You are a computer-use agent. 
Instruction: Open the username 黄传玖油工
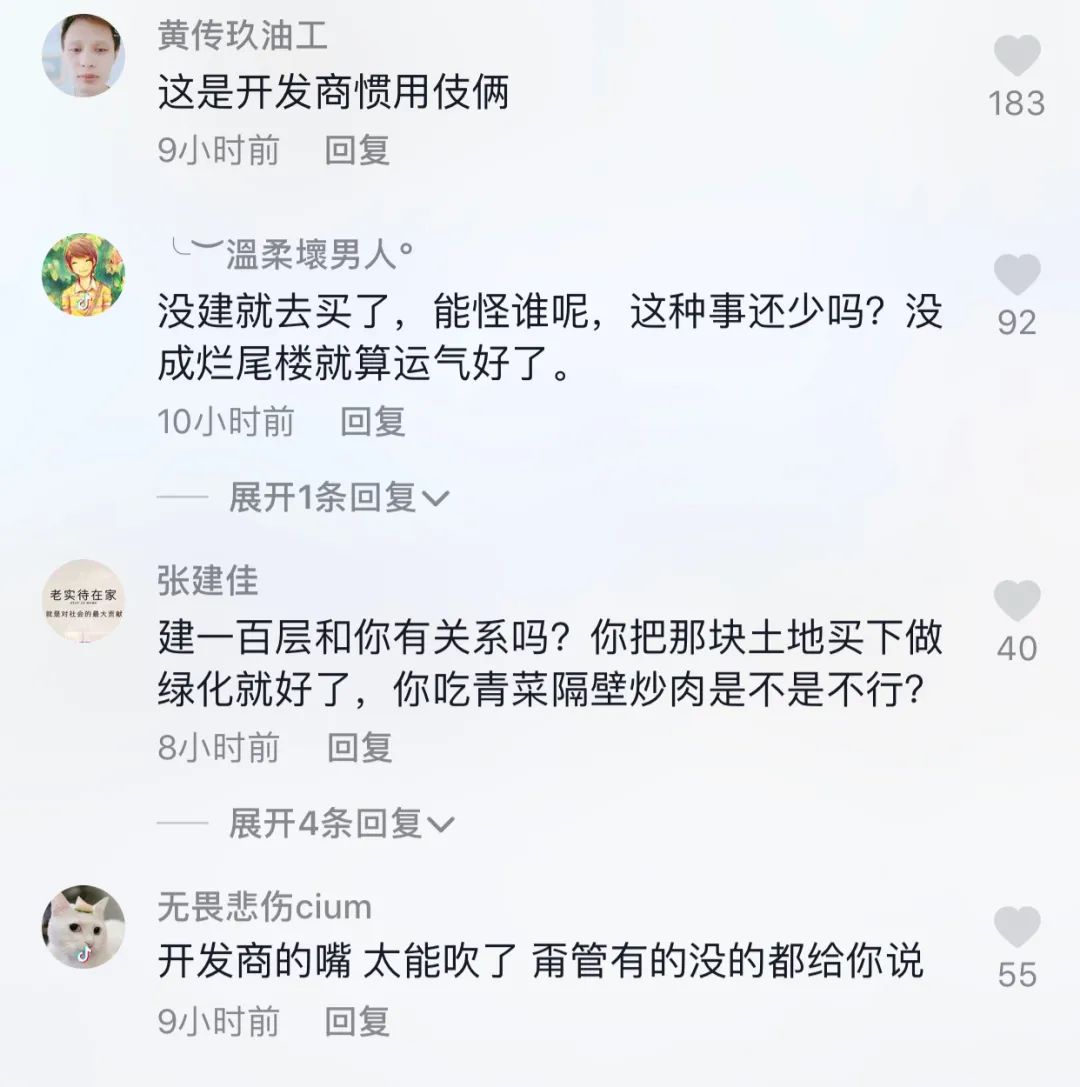[243, 36]
